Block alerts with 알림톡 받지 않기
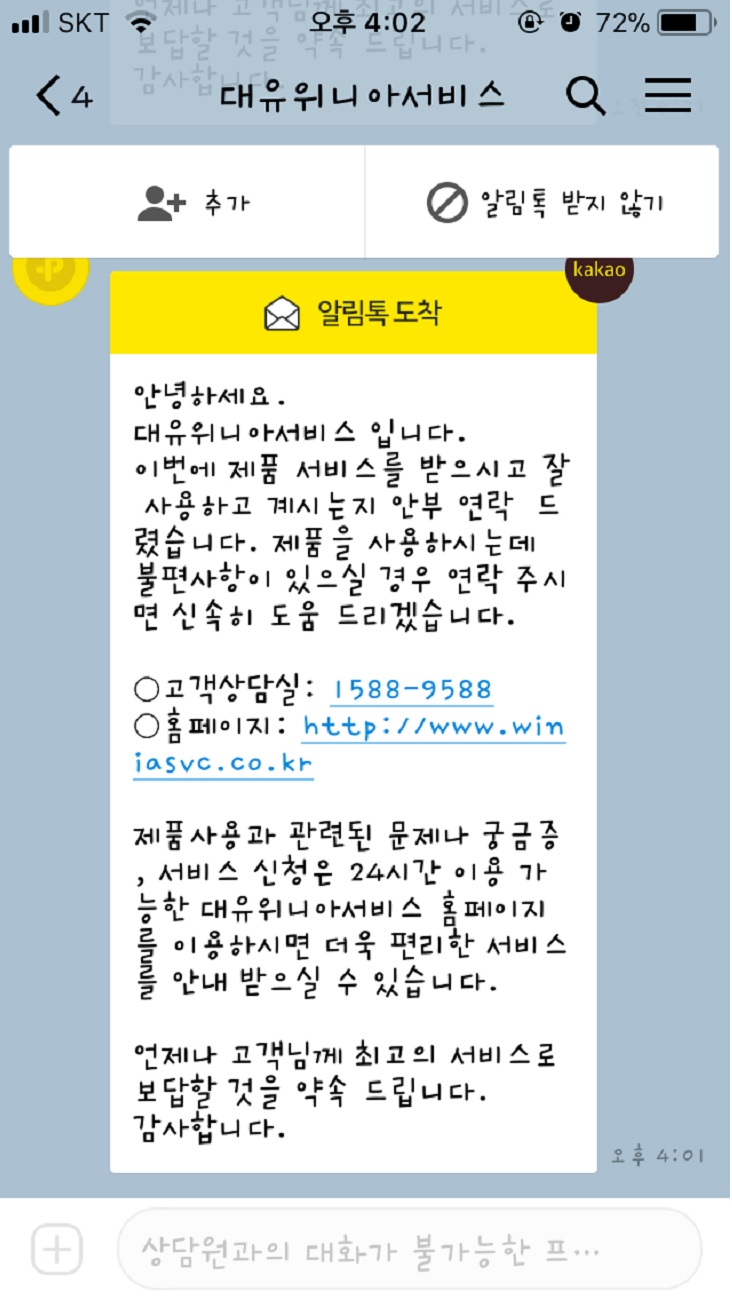Viewport: 732px width, 1300px height. 544,204
